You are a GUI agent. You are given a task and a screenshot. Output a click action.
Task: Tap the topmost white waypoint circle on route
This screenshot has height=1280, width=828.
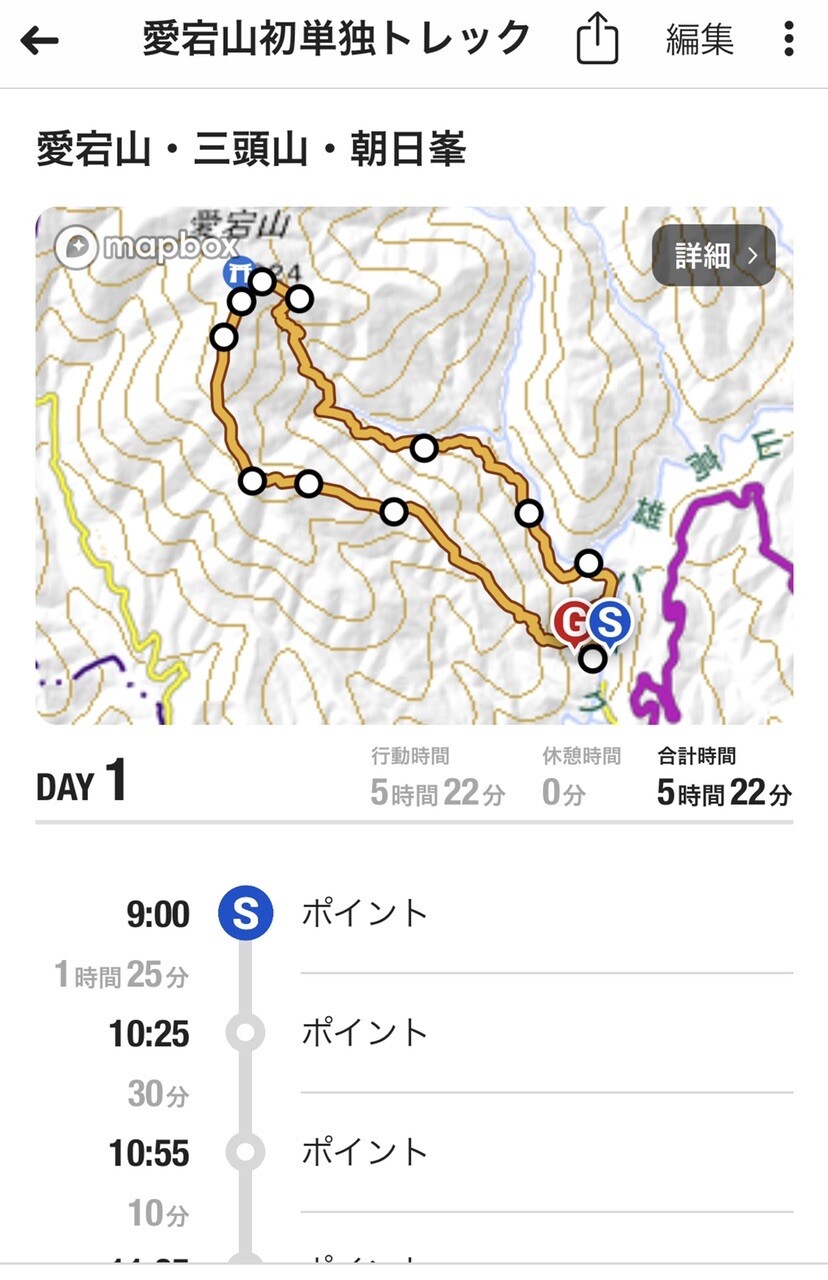[262, 282]
